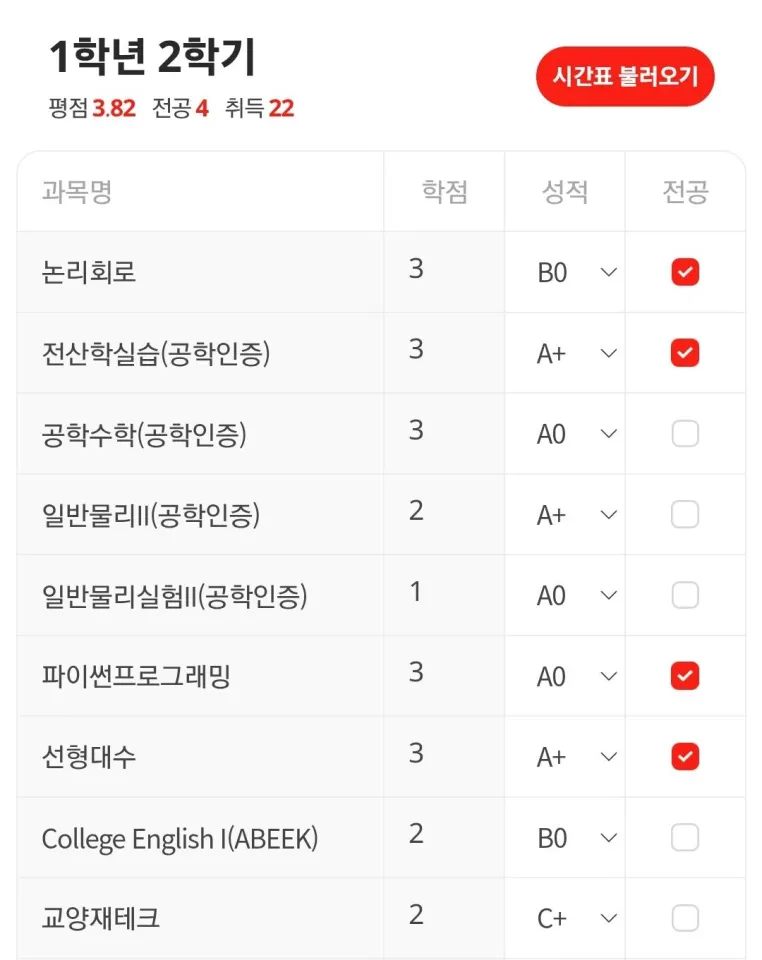762x960 pixels.
Task: Click the arrow next to 선형대수 grade
Action: point(610,756)
